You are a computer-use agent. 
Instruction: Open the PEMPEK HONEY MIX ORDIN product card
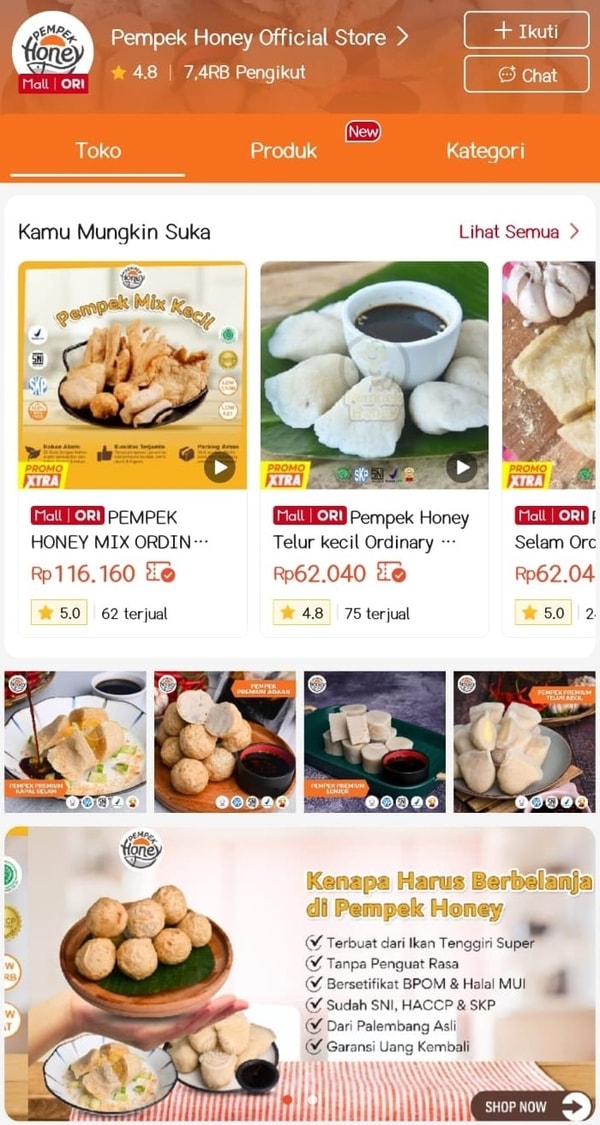(x=132, y=530)
